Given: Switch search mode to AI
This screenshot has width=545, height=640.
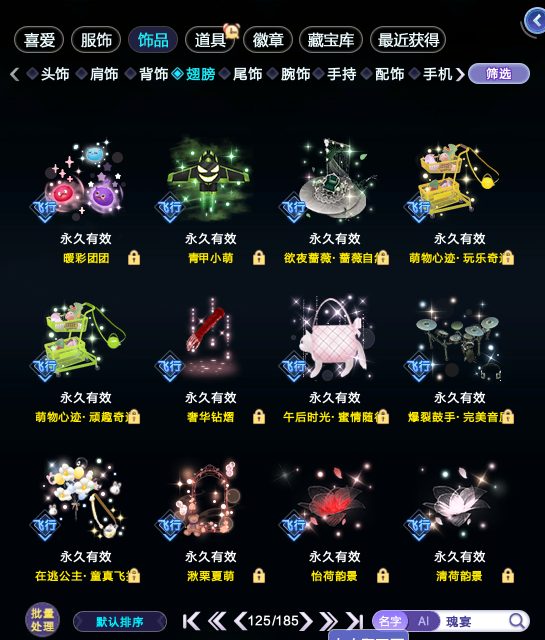Looking at the screenshot, I should coord(423,621).
